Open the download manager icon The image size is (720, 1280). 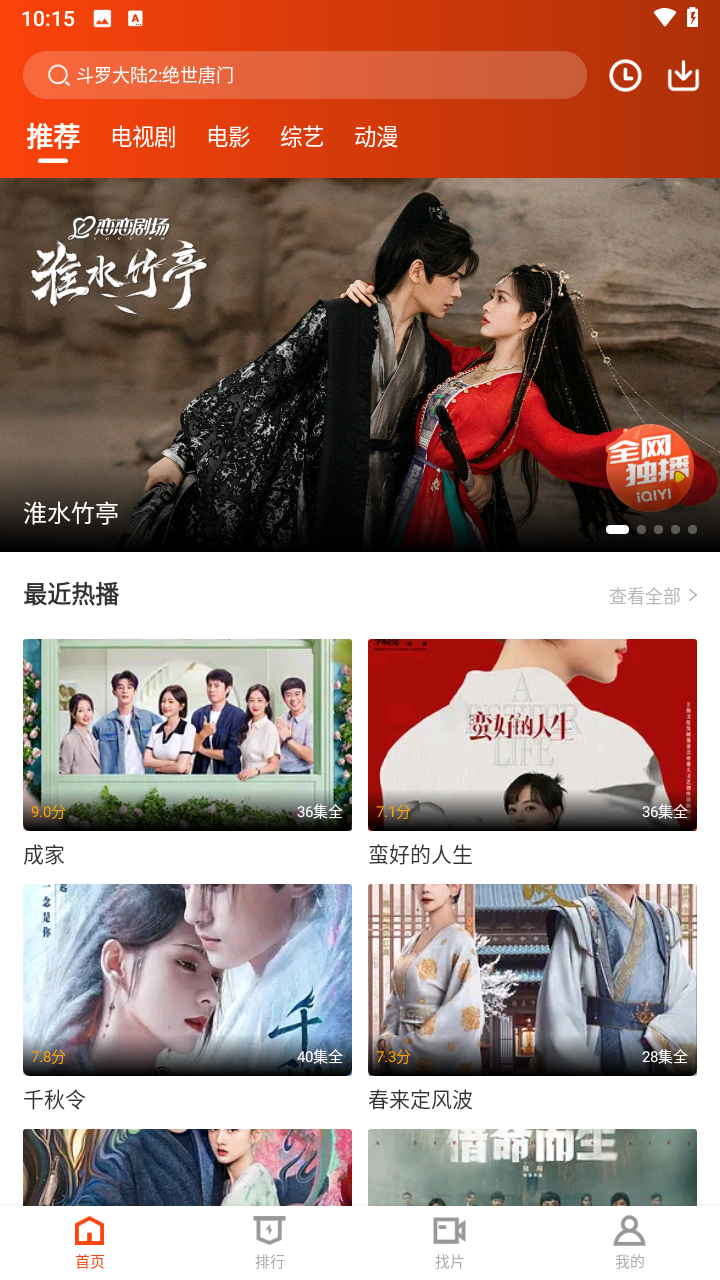click(x=683, y=75)
